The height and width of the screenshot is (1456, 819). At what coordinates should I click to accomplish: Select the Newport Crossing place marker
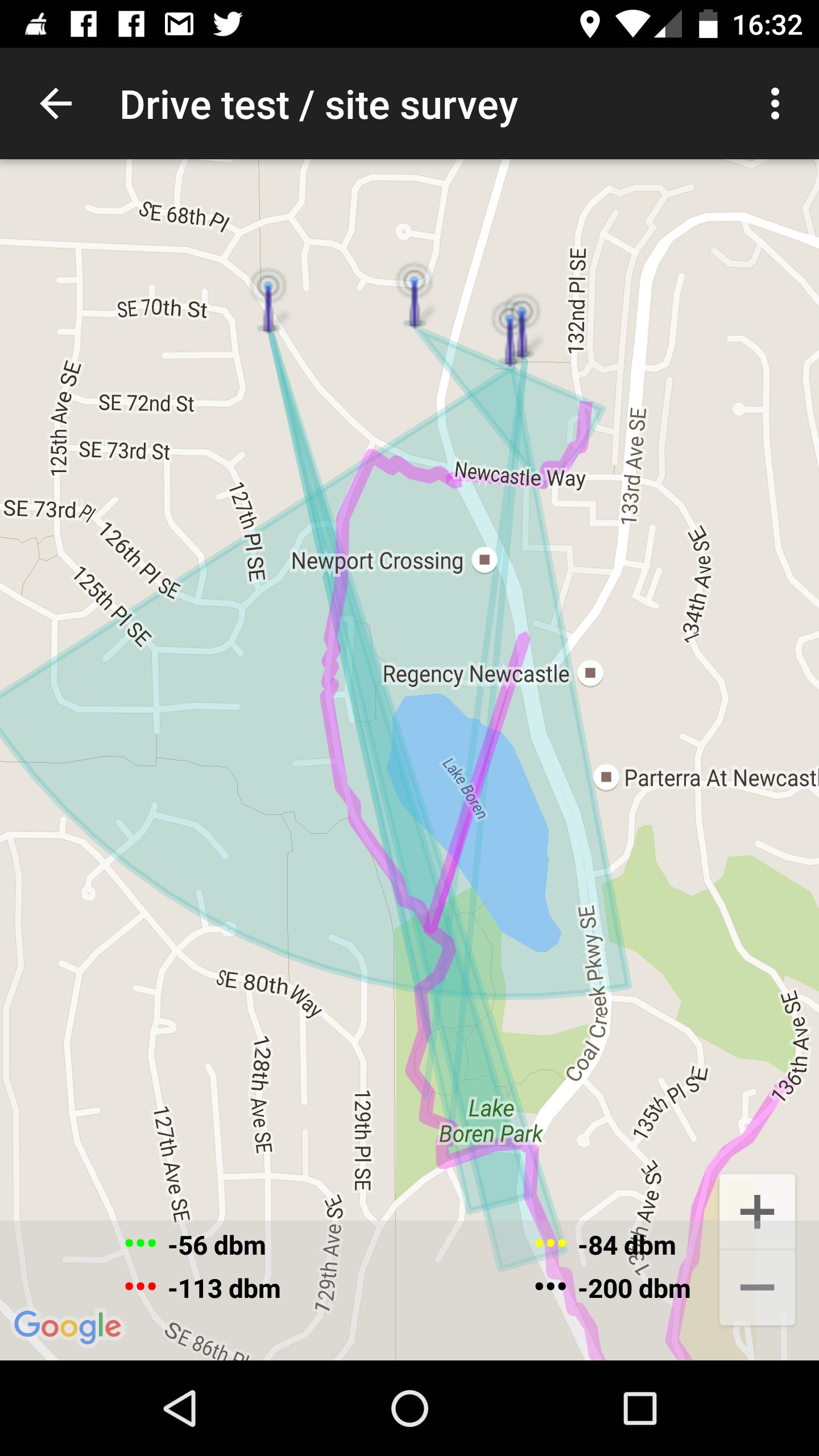click(x=485, y=560)
